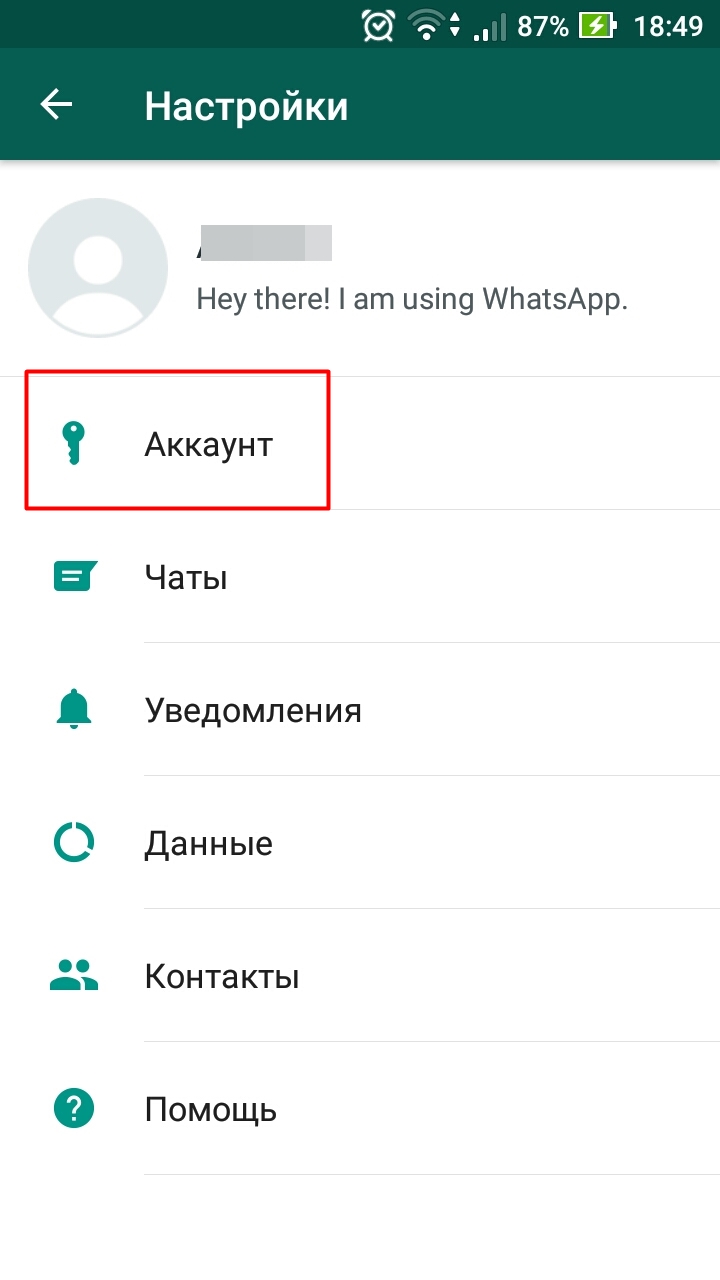Open the Помощь section

click(x=360, y=1108)
